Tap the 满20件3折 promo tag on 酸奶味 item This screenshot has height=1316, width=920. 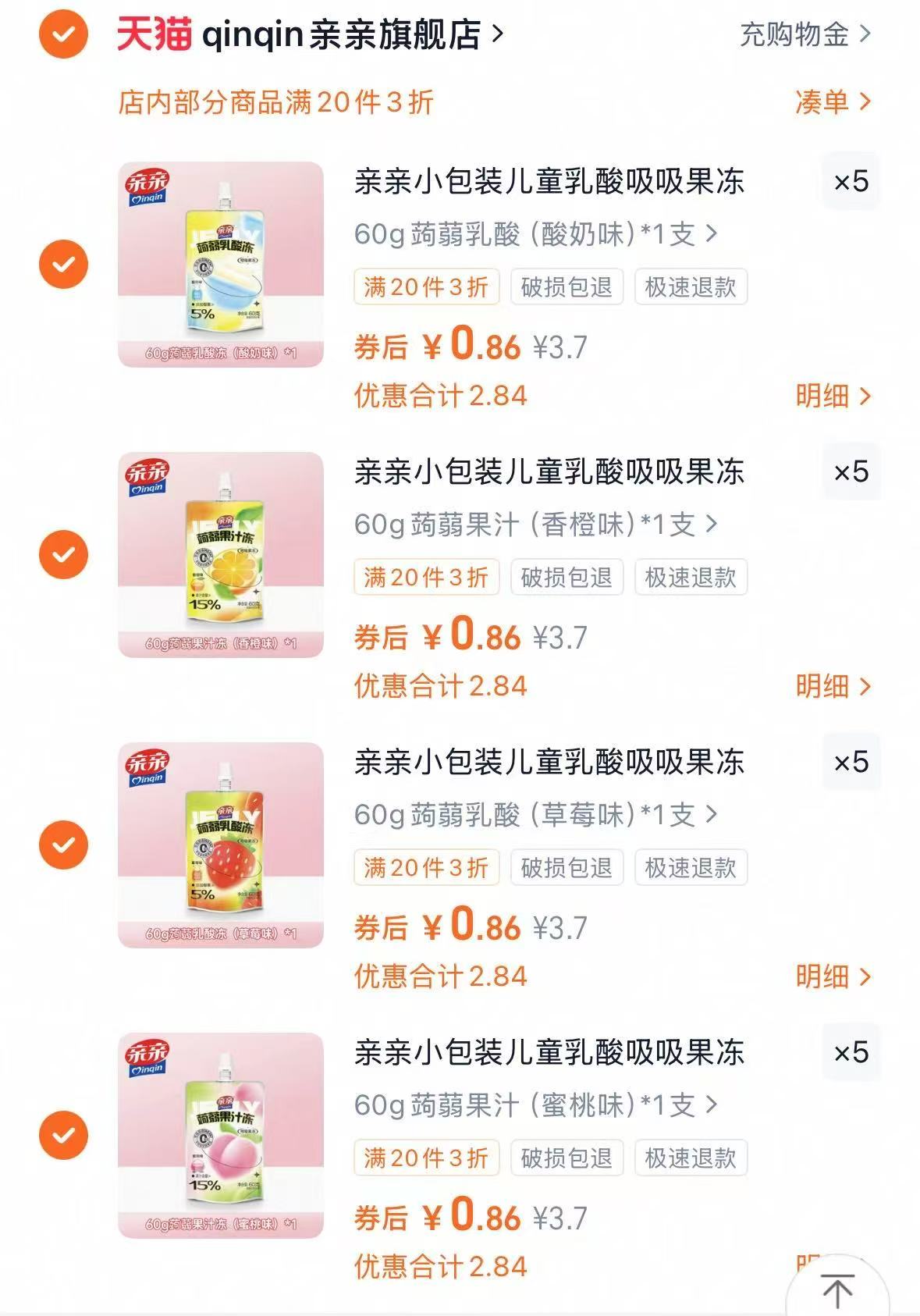pyautogui.click(x=428, y=288)
